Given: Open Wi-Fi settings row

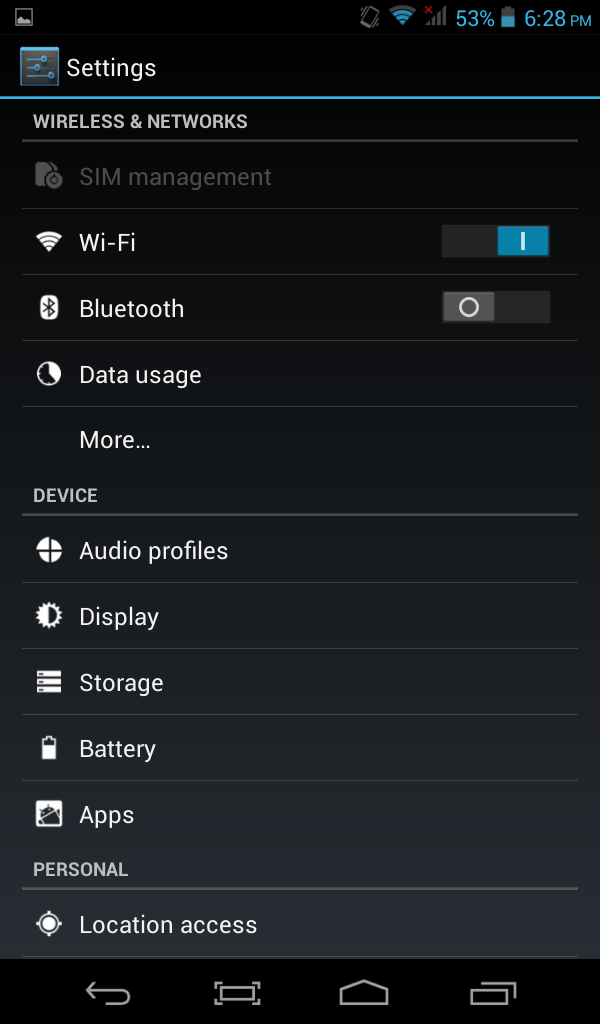Looking at the screenshot, I should pos(200,242).
